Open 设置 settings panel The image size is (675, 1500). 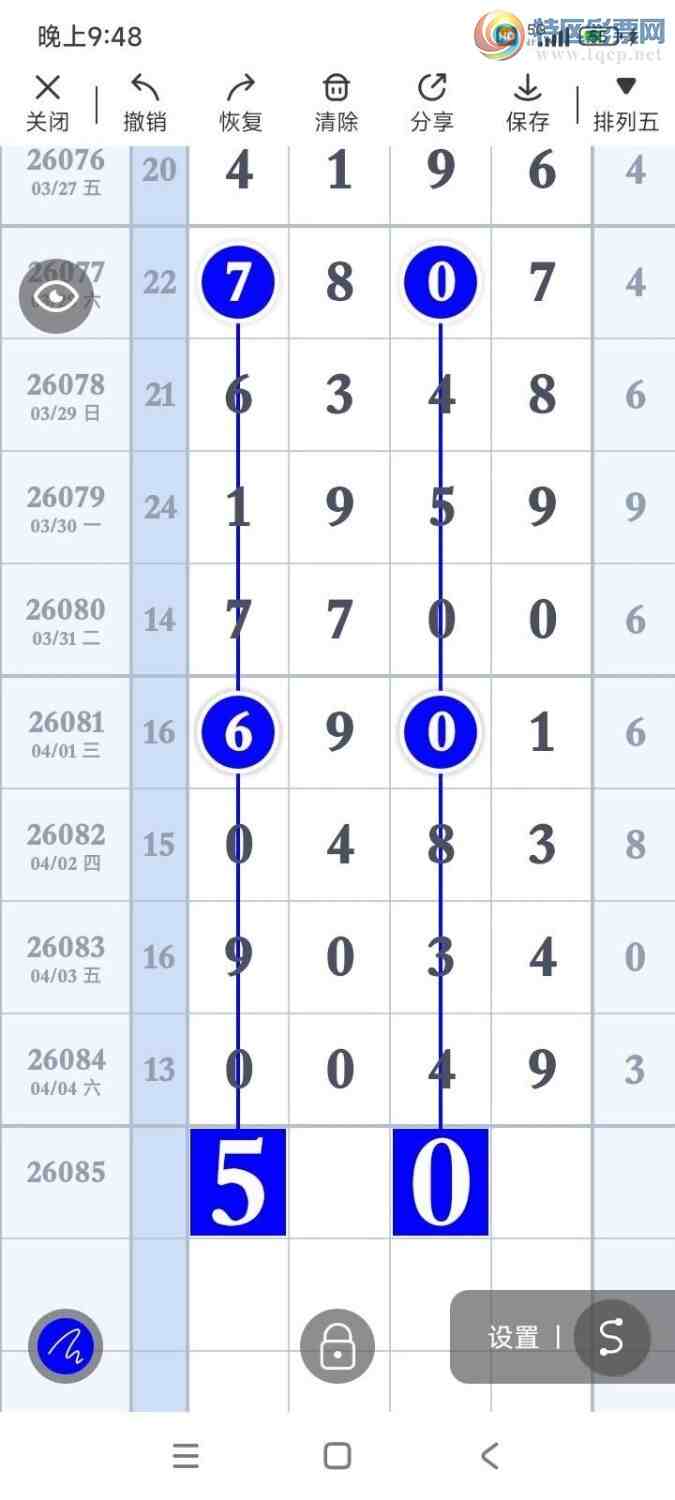(513, 1338)
